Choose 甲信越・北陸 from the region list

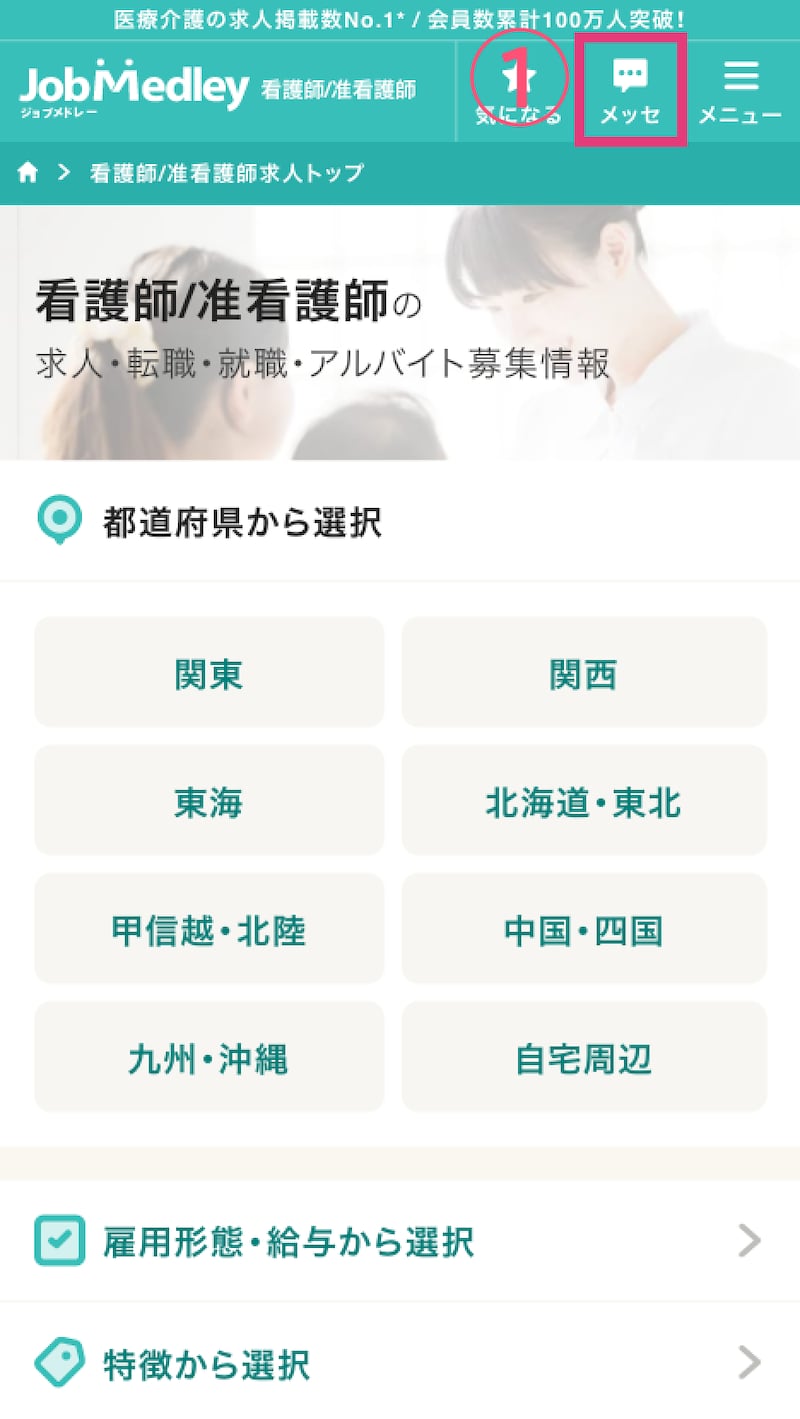208,929
